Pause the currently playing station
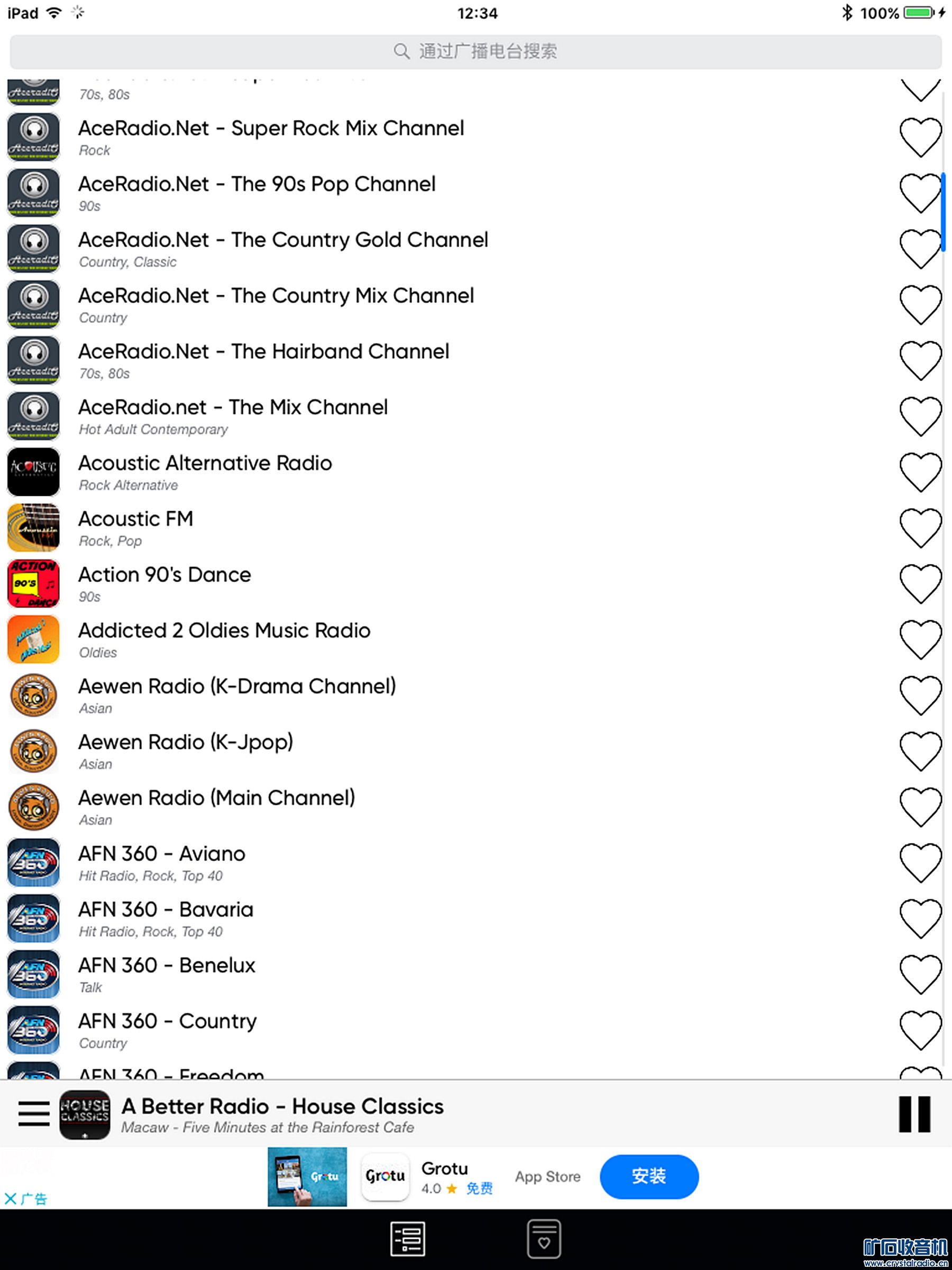 point(914,1114)
